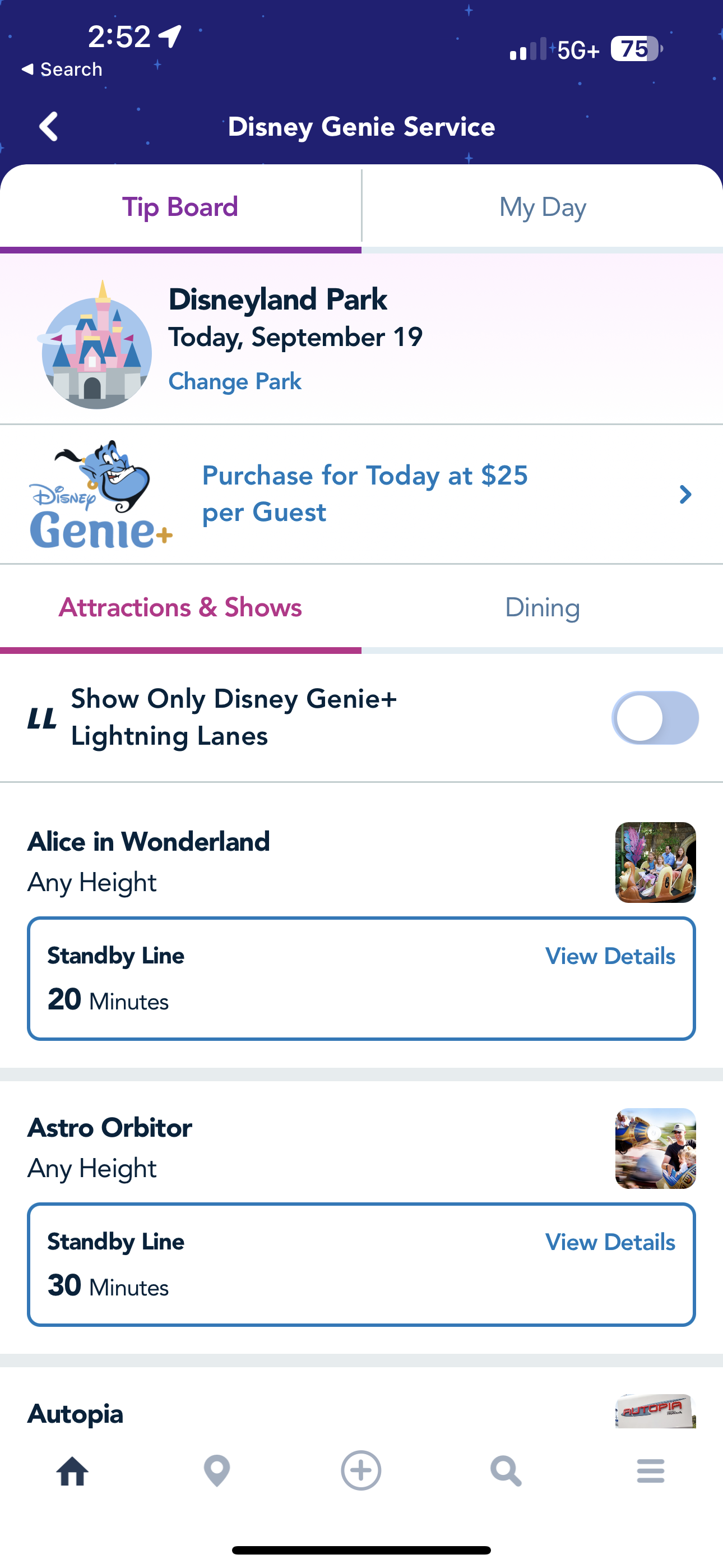This screenshot has height=1568, width=723.
Task: Open the Astro Orbitor photo thumbnail
Action: [655, 1149]
